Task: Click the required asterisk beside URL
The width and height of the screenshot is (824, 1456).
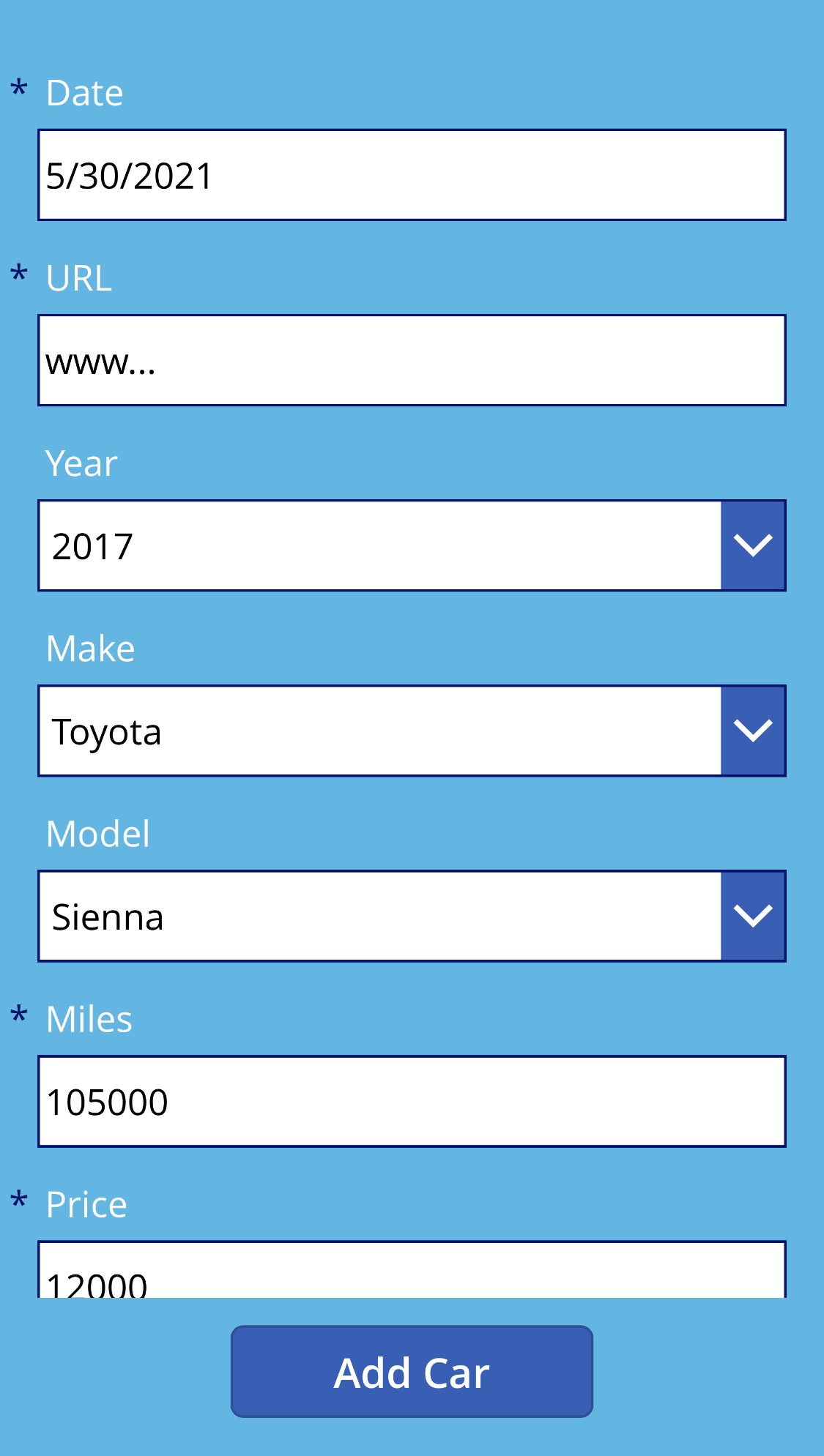Action: tap(20, 275)
